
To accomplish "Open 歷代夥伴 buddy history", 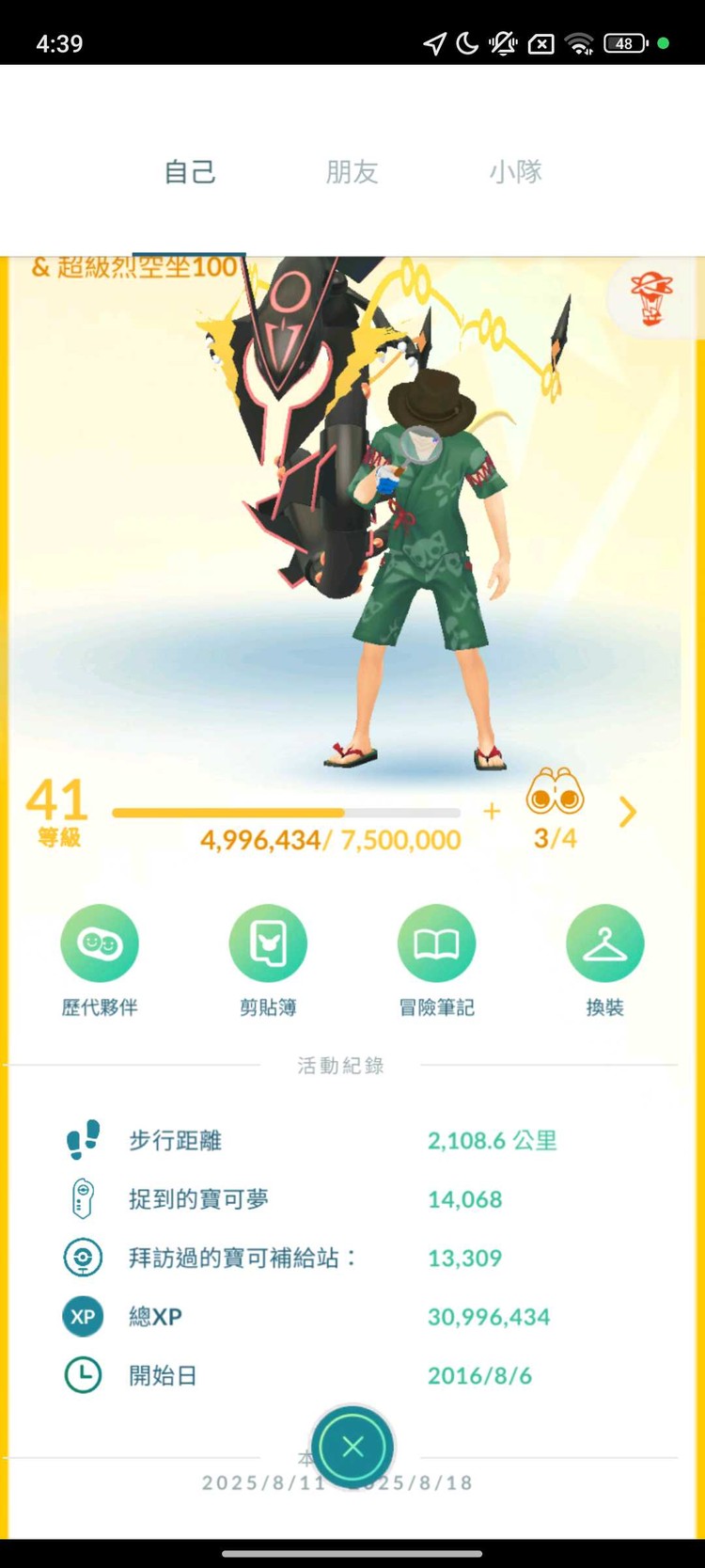I will (100, 944).
